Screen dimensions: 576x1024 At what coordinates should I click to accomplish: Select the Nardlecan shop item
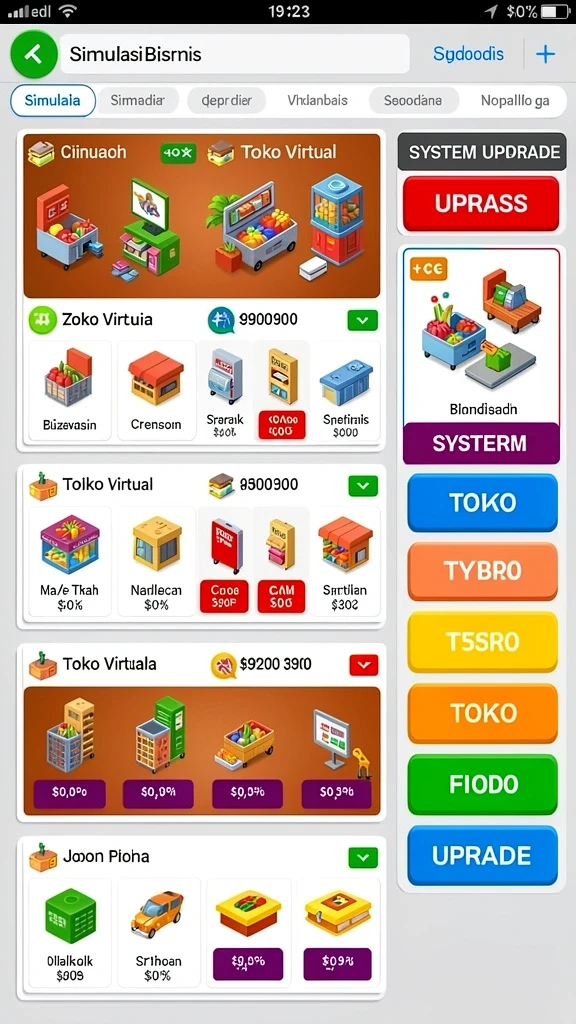click(157, 562)
